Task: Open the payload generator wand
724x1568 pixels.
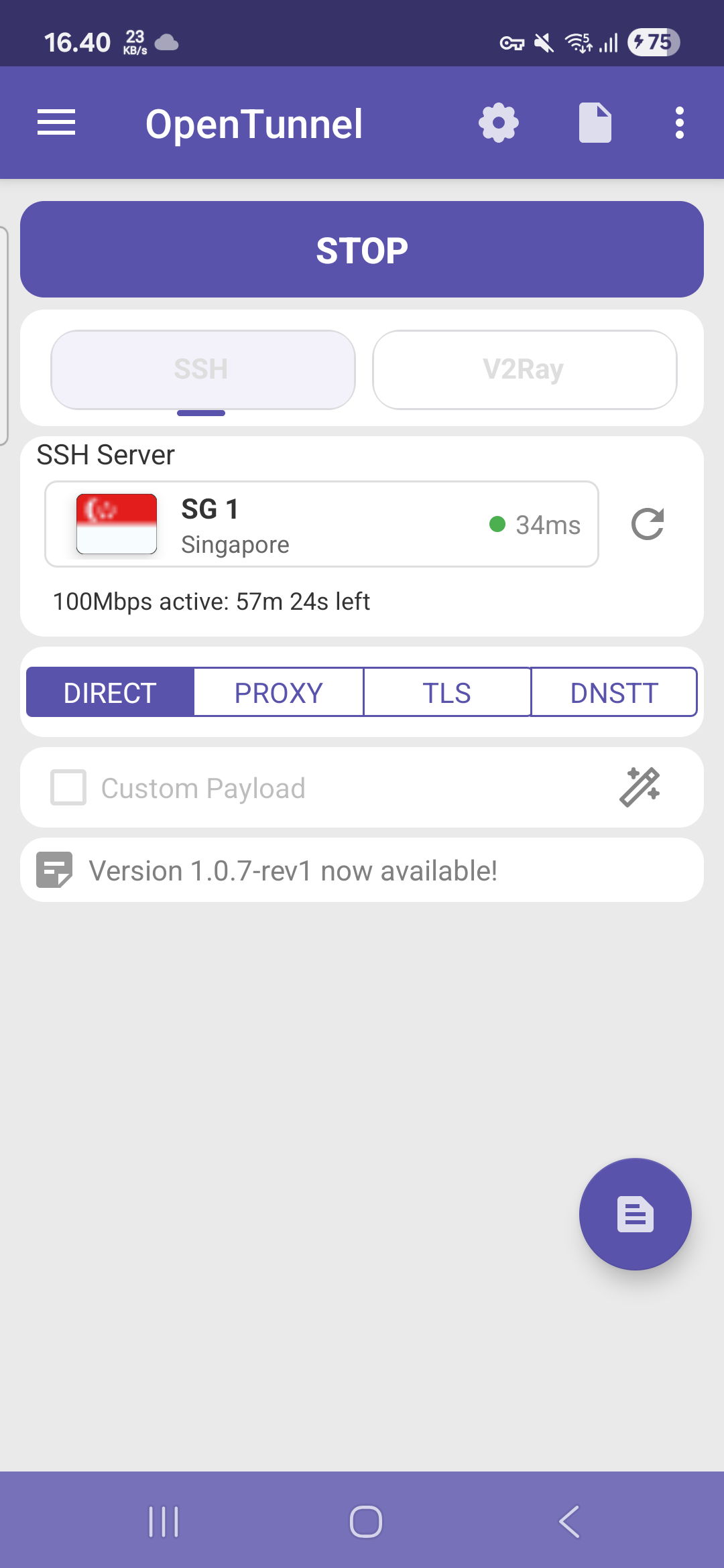Action: tap(640, 787)
